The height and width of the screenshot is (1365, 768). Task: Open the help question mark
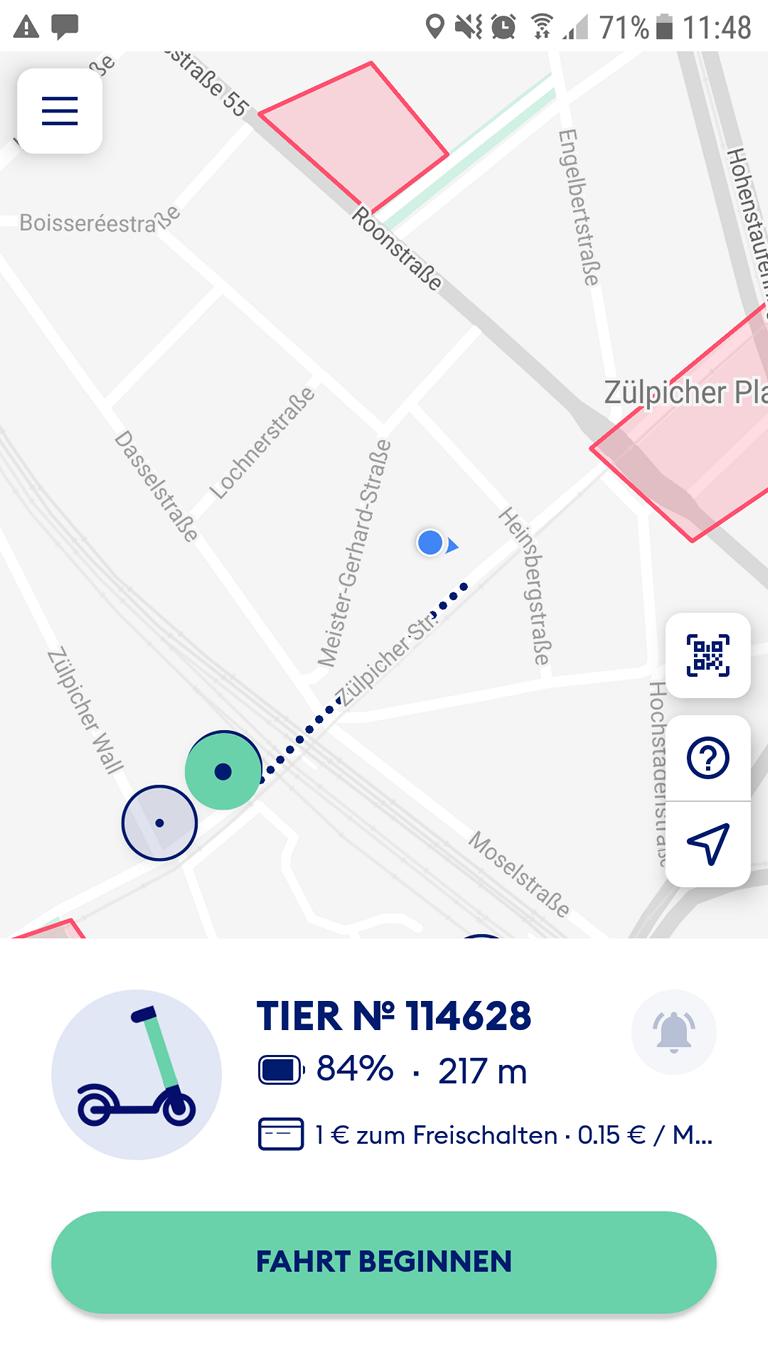tap(708, 759)
